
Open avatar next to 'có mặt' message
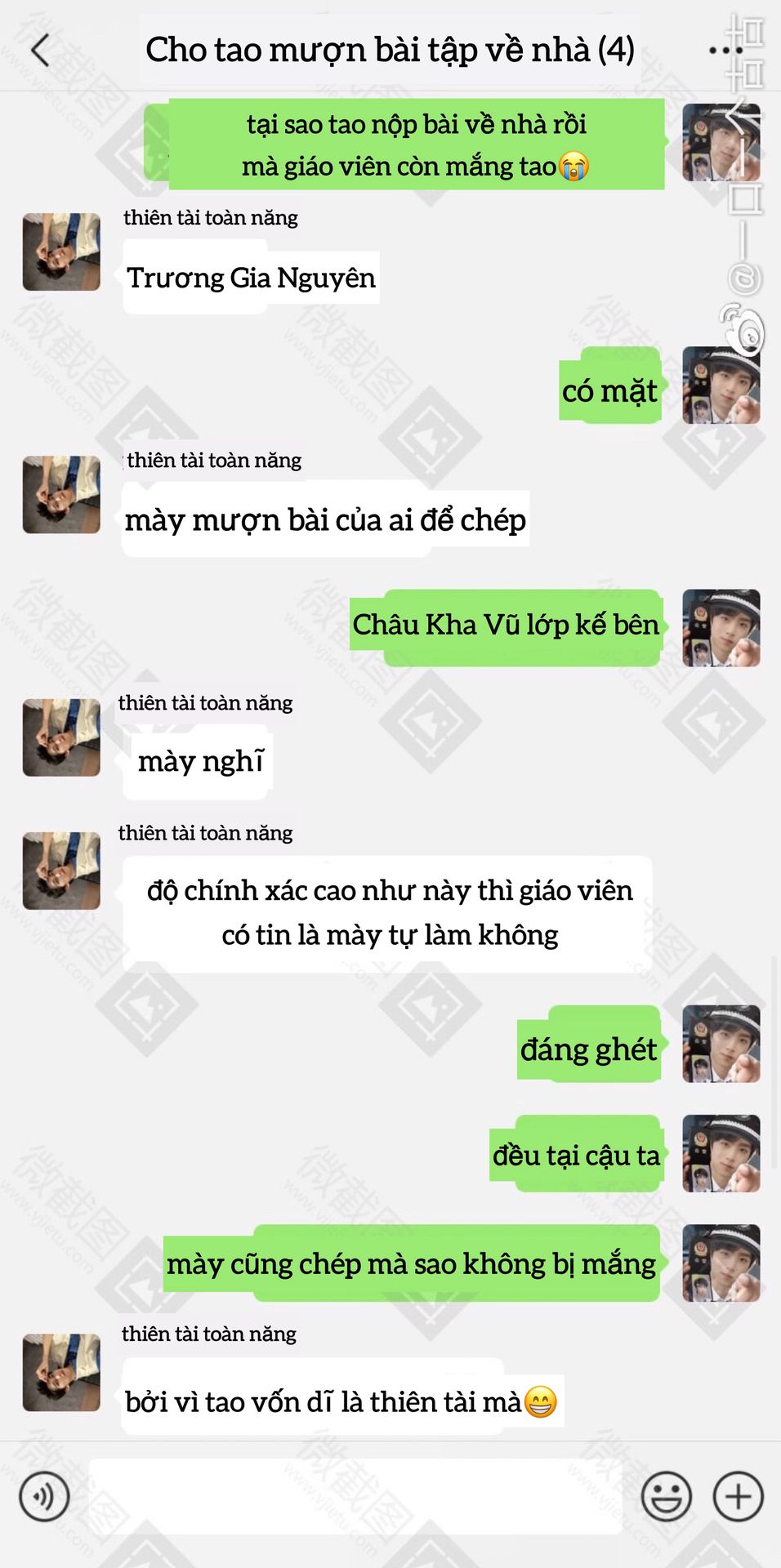(x=721, y=385)
